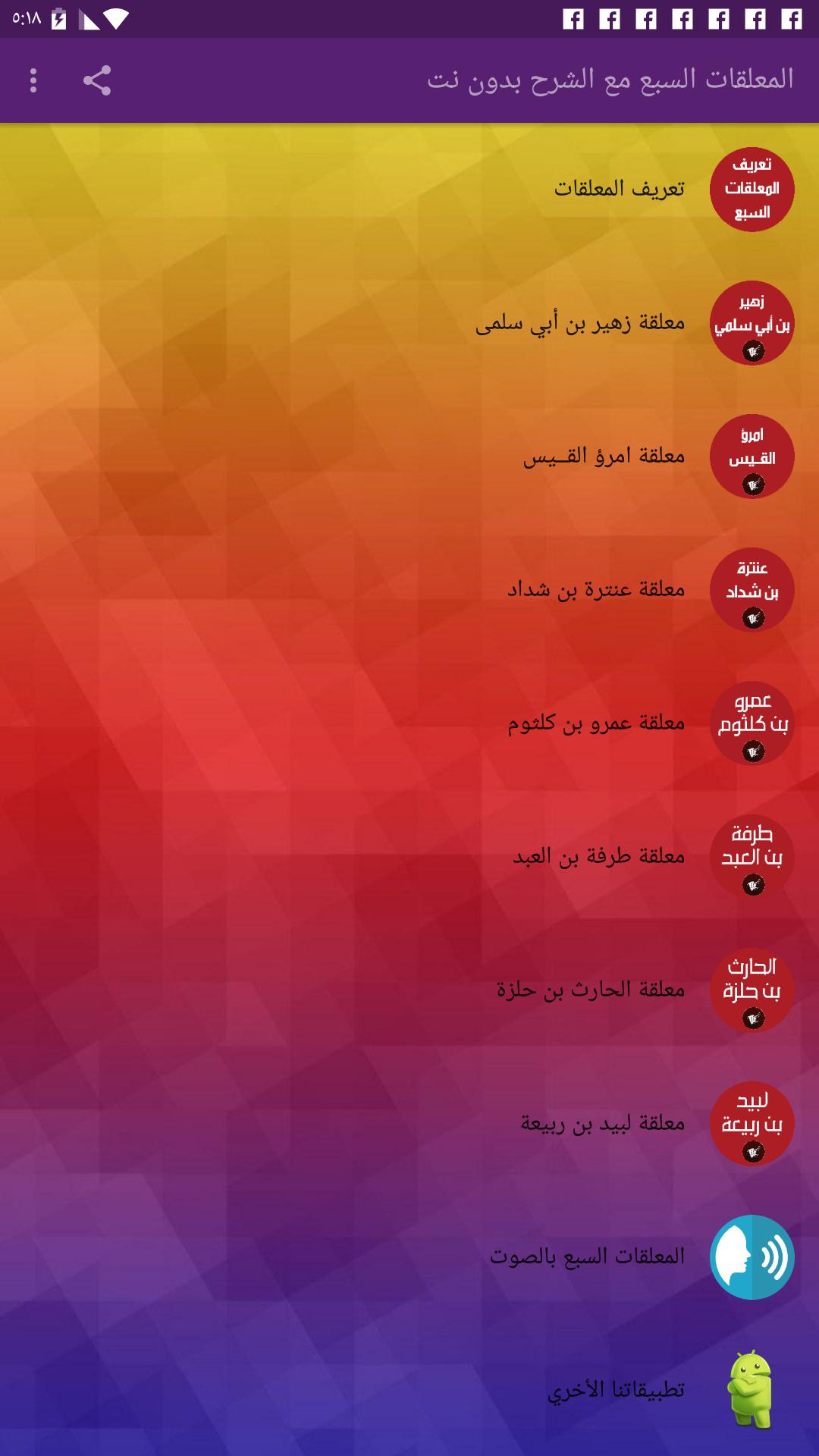Open معلقة لبيد بن ربيعة

(602, 1124)
